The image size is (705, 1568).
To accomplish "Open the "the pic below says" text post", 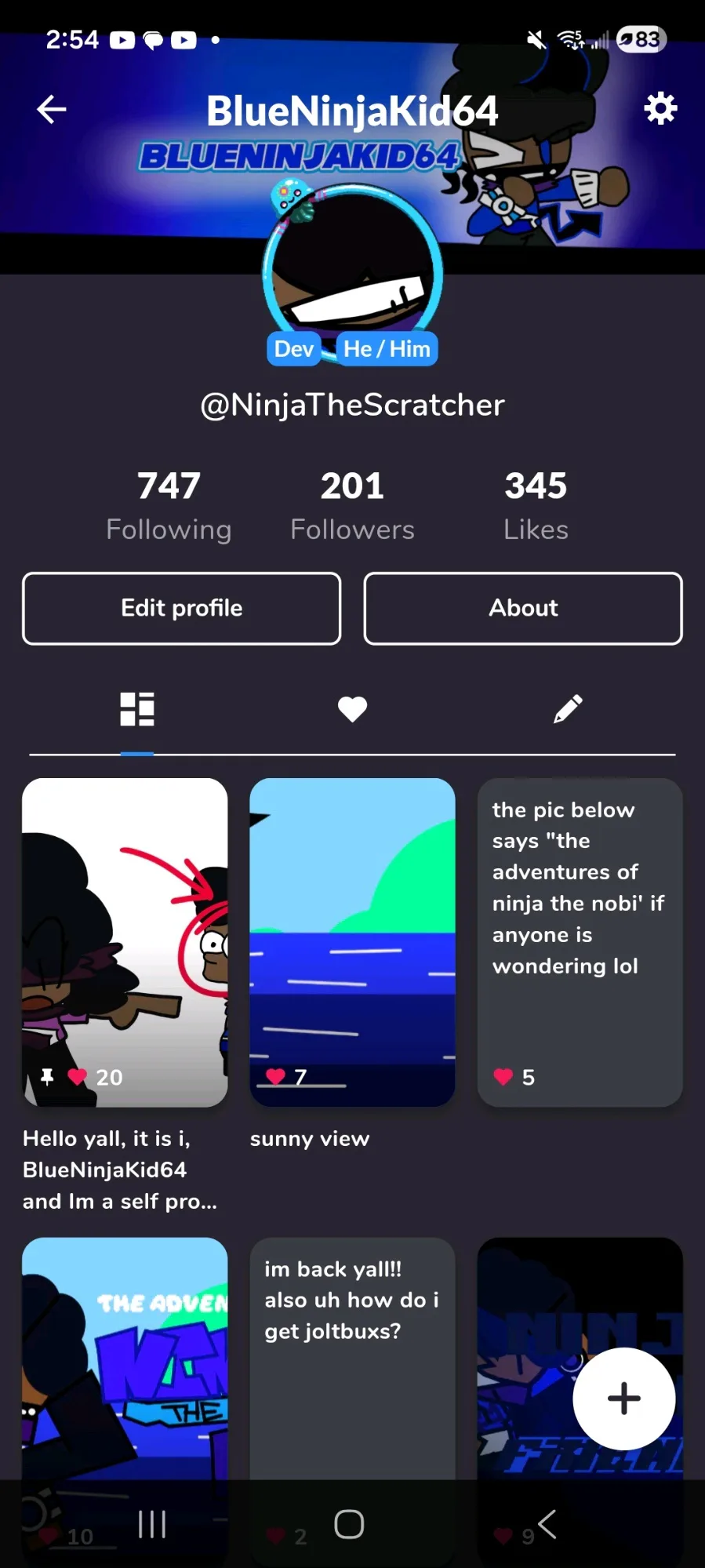I will coord(580,942).
